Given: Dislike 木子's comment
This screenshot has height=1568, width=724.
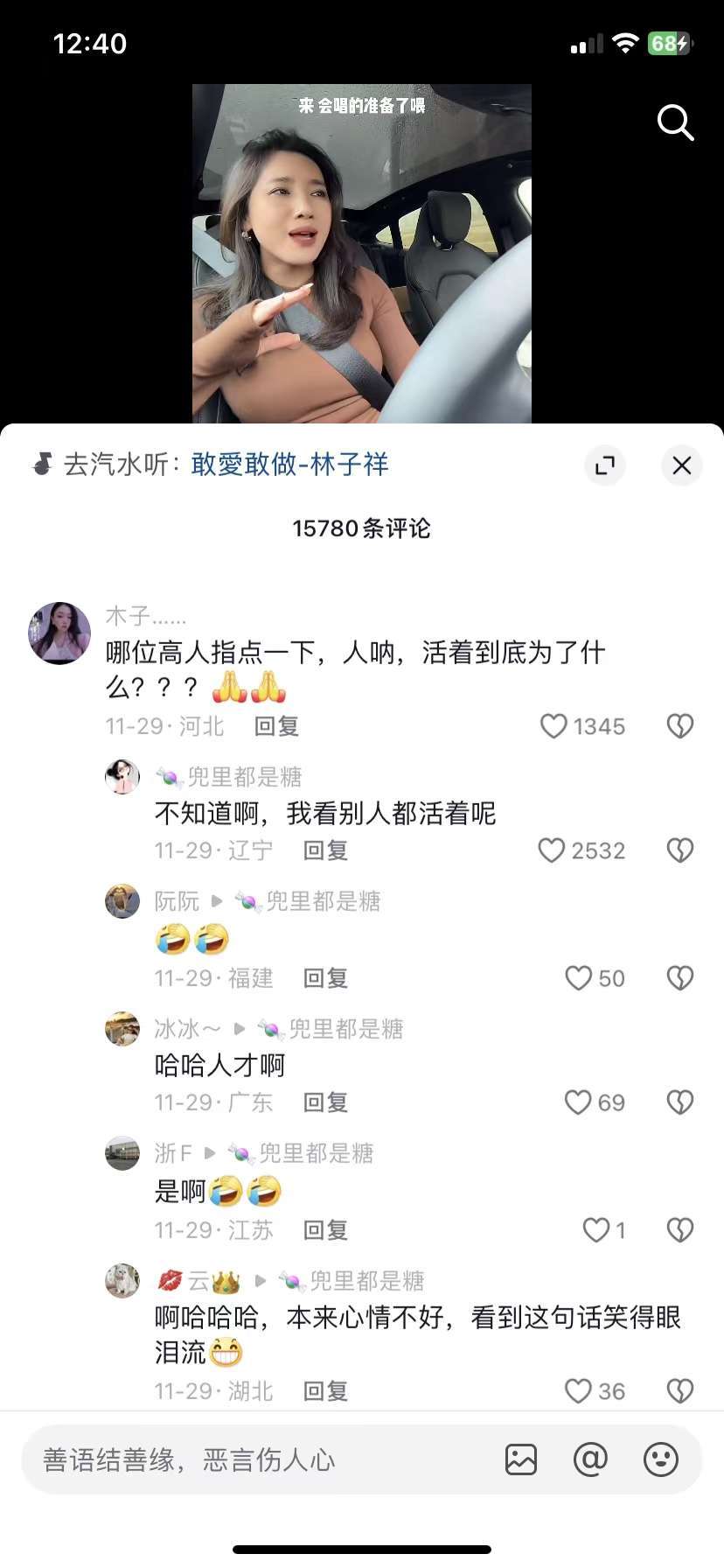Looking at the screenshot, I should coord(680,726).
